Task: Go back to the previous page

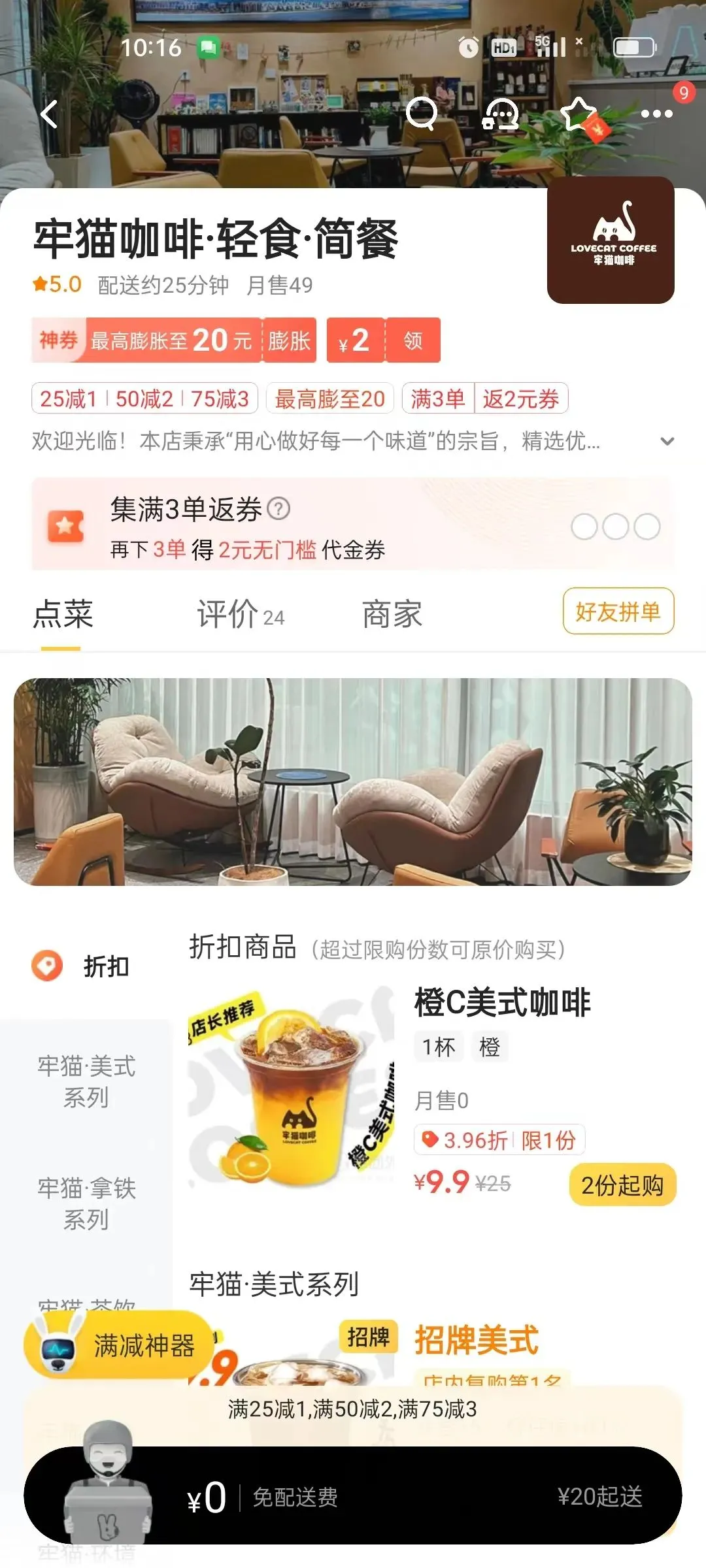Action: [50, 114]
